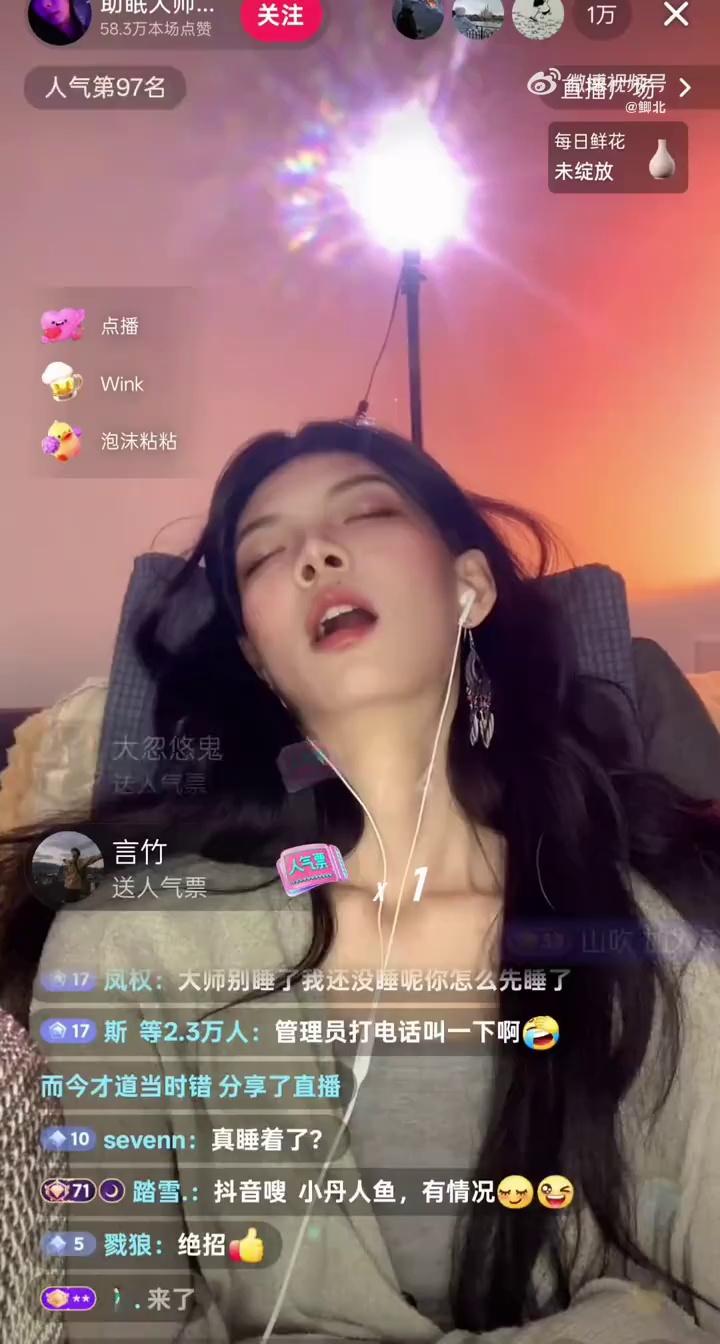View the 人气第97名 popularity ranking
Viewport: 720px width, 1344px height.
(105, 88)
